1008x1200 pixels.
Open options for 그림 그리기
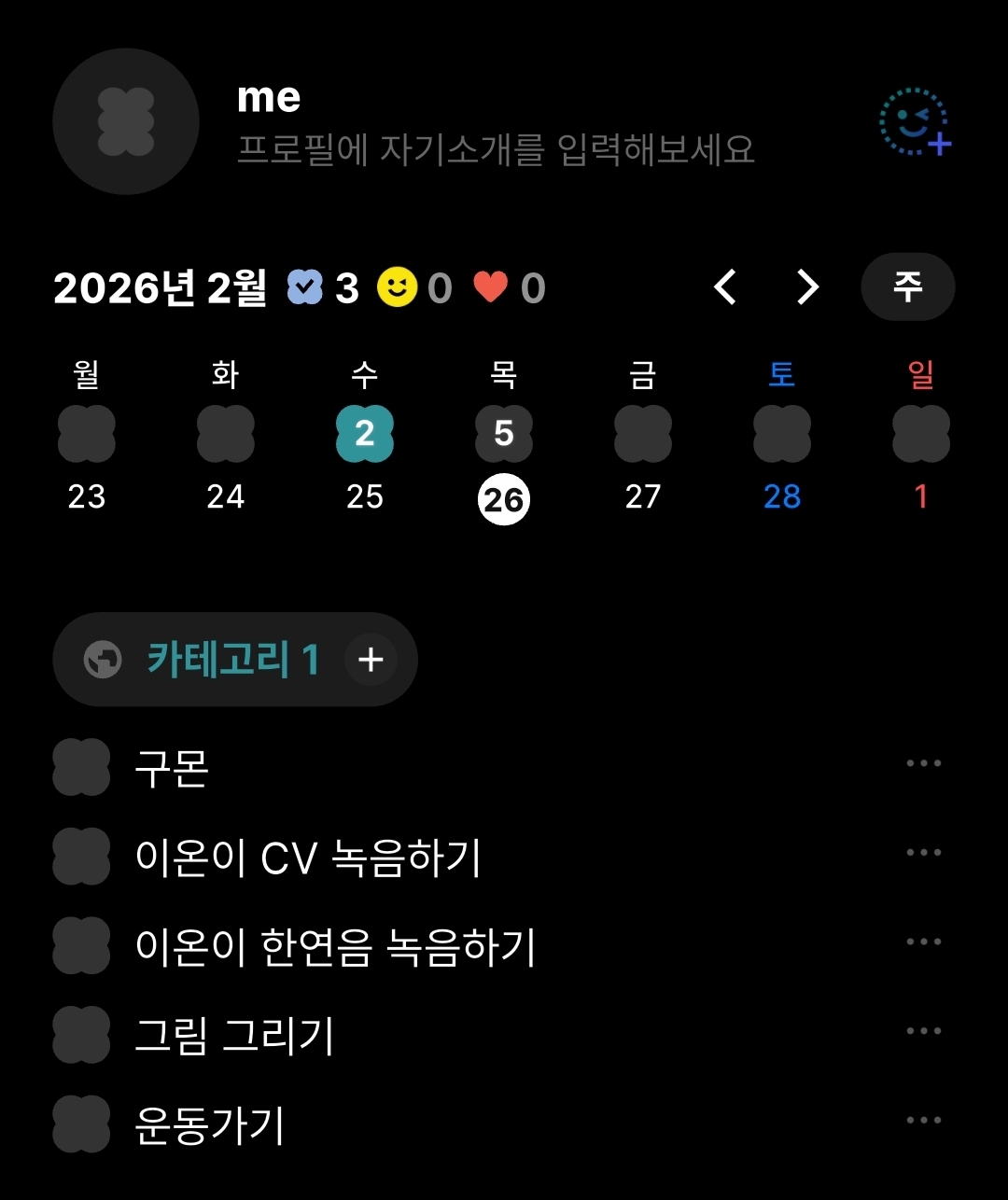[923, 1031]
